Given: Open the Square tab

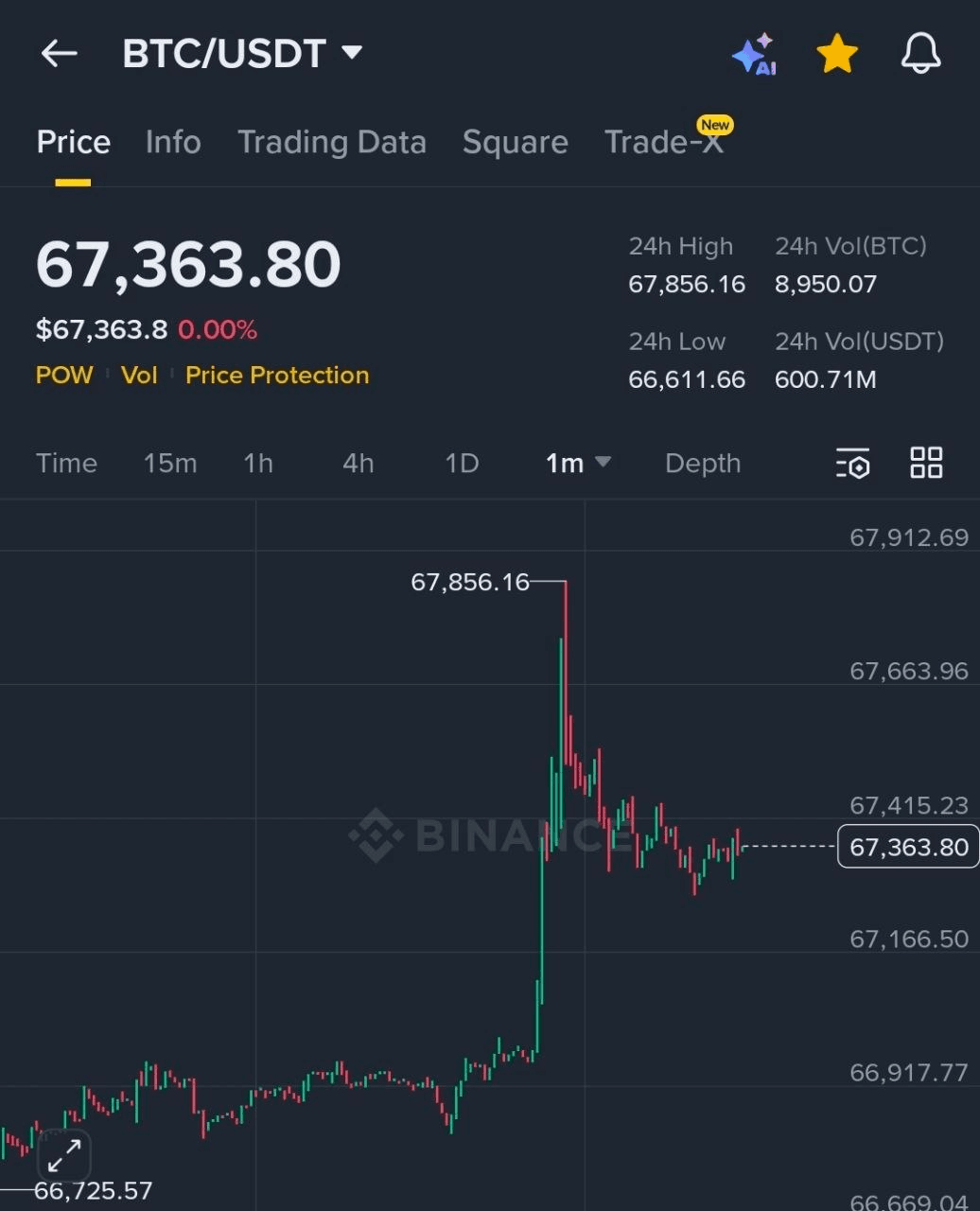Looking at the screenshot, I should pos(515,142).
